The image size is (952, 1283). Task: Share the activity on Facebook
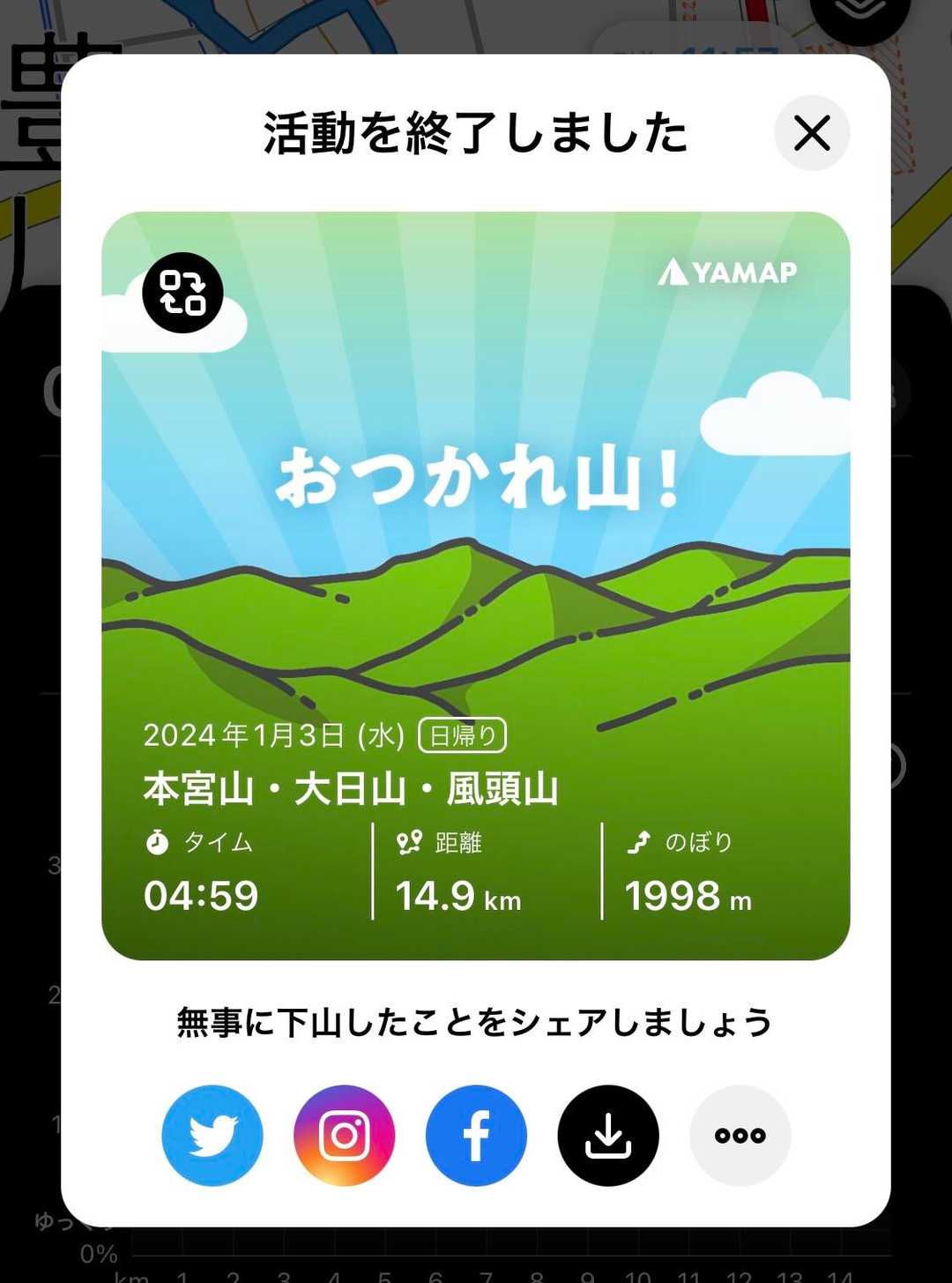pos(476,1135)
